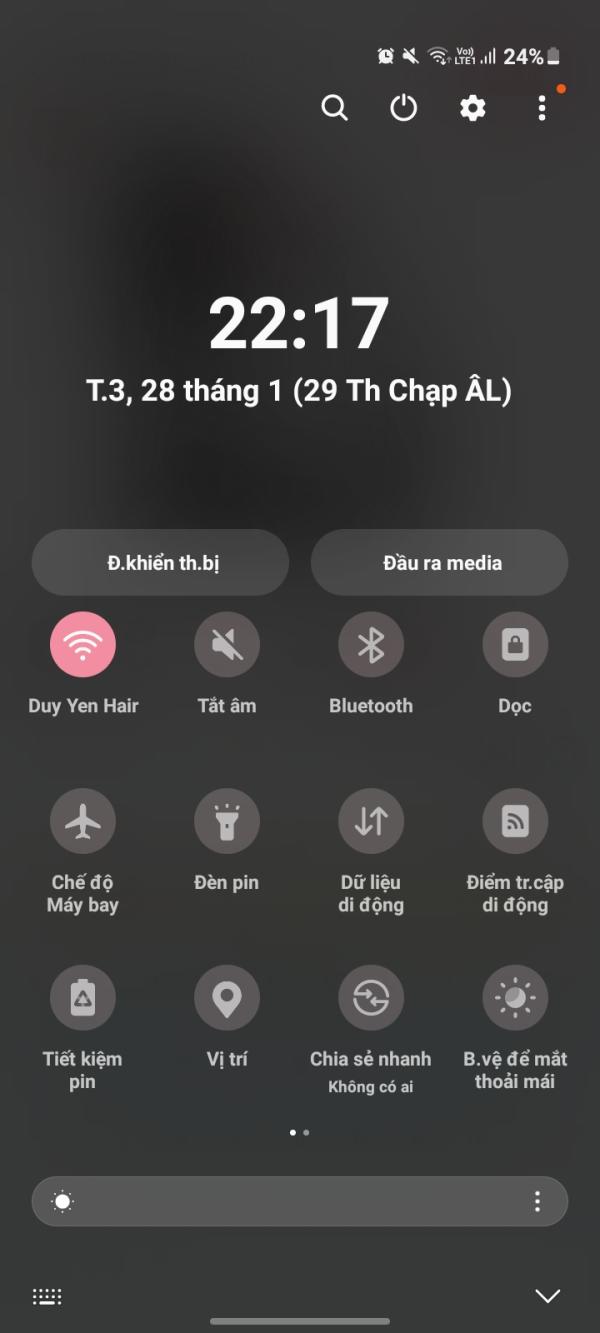Enable Dữ liệu di động
600x1333 pixels.
point(371,822)
